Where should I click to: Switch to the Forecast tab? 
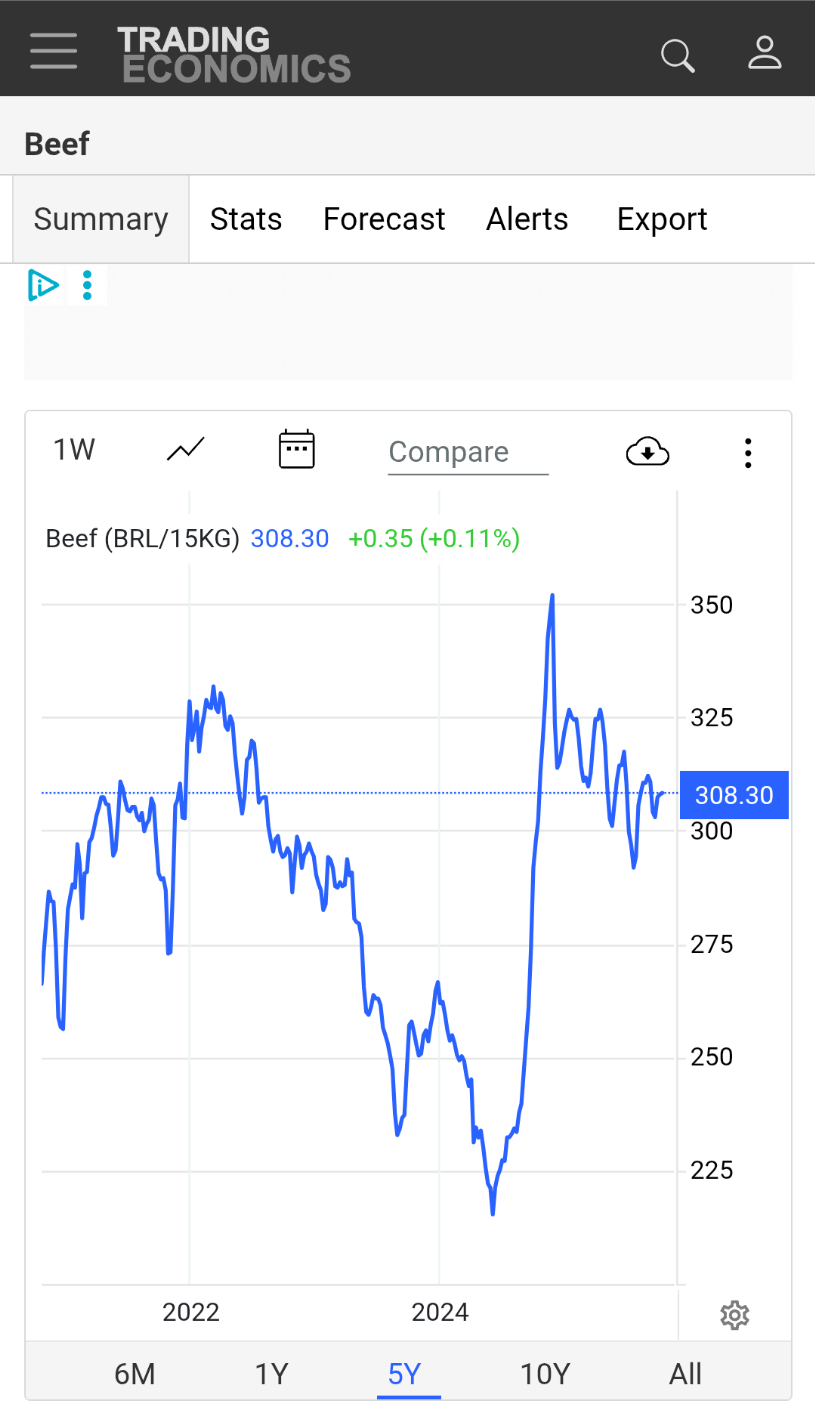coord(384,219)
